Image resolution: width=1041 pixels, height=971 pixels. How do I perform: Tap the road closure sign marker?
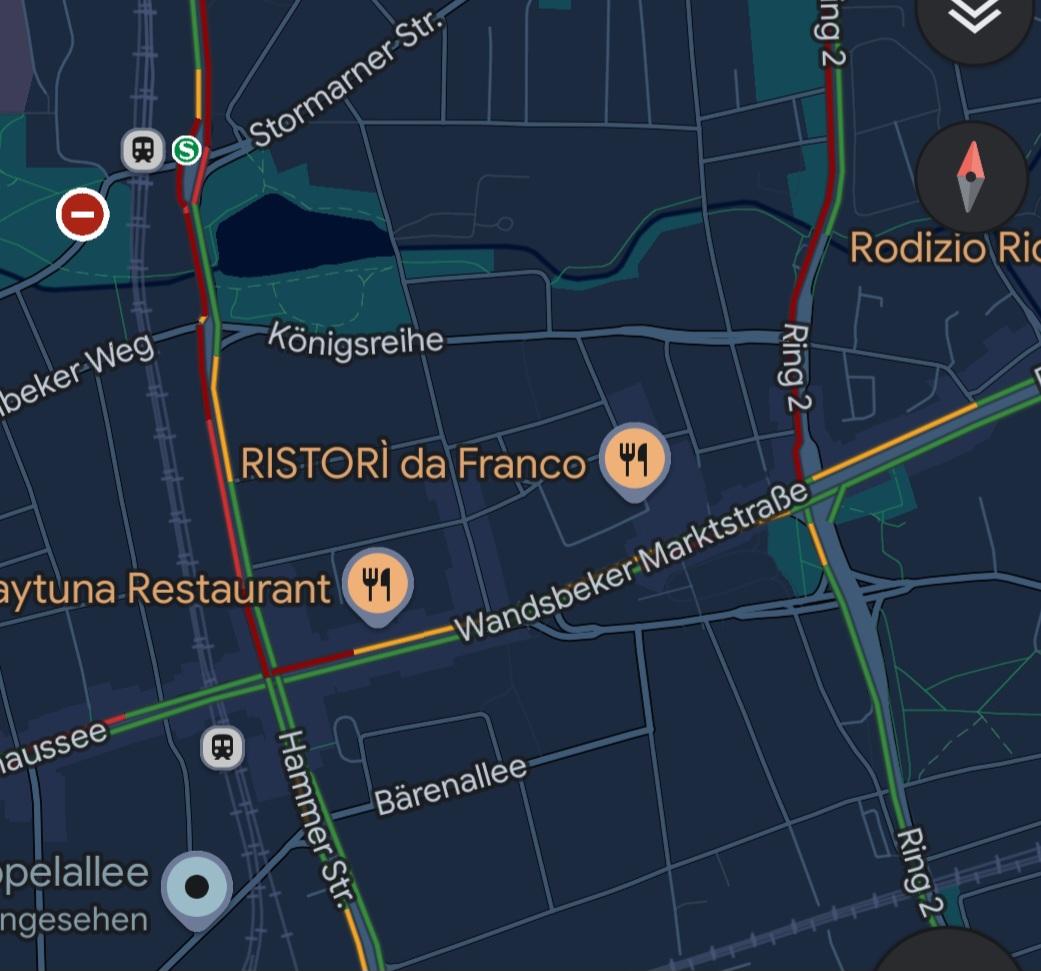[x=82, y=214]
